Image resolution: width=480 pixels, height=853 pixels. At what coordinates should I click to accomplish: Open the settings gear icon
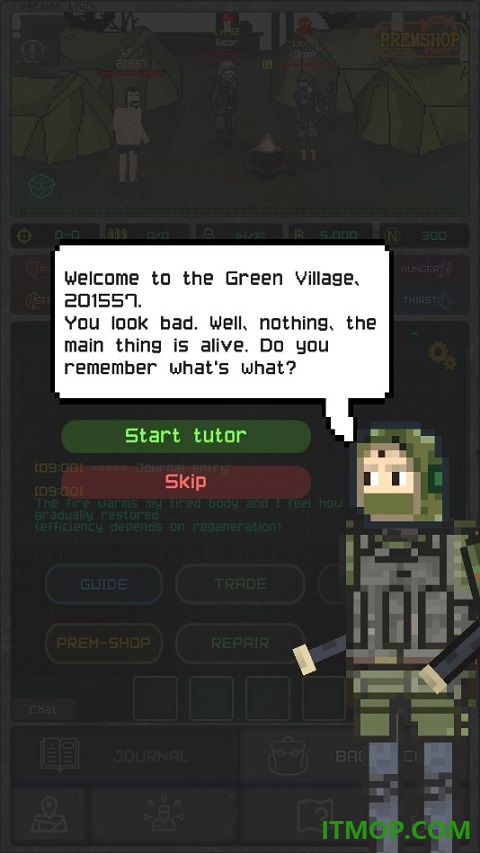(442, 356)
